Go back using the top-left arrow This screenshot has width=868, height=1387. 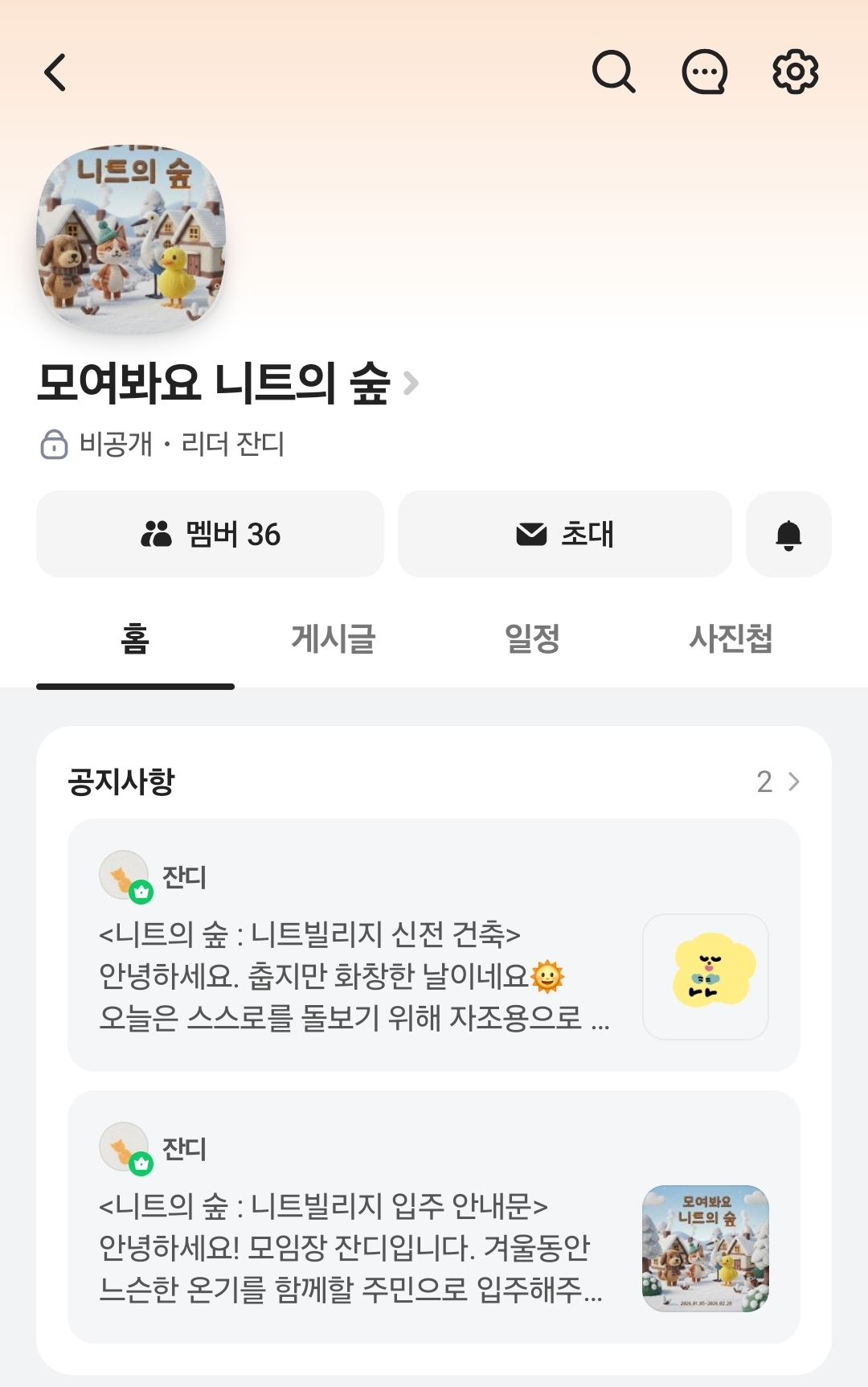[x=55, y=73]
